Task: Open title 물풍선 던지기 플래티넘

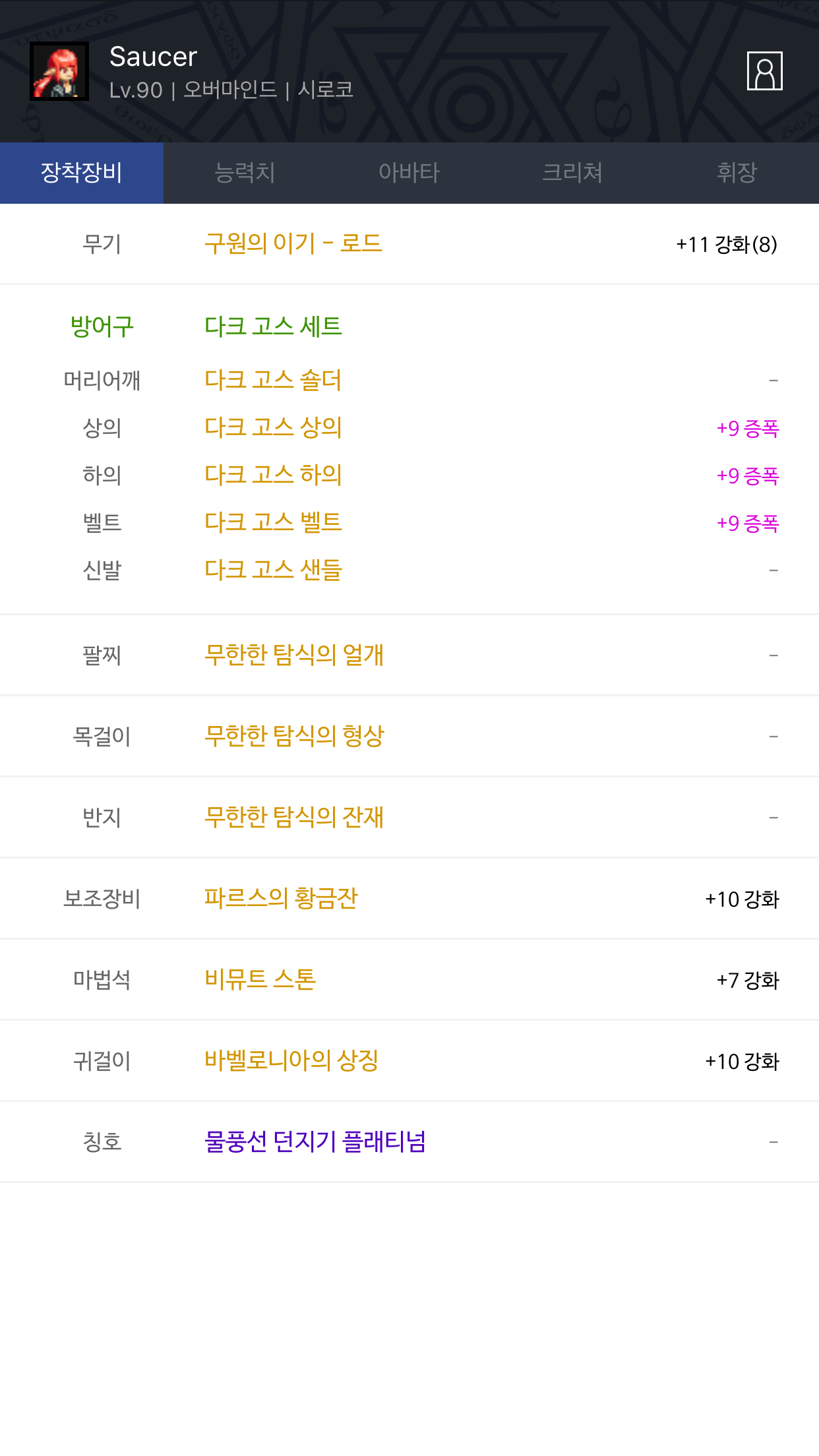Action: pos(315,1141)
